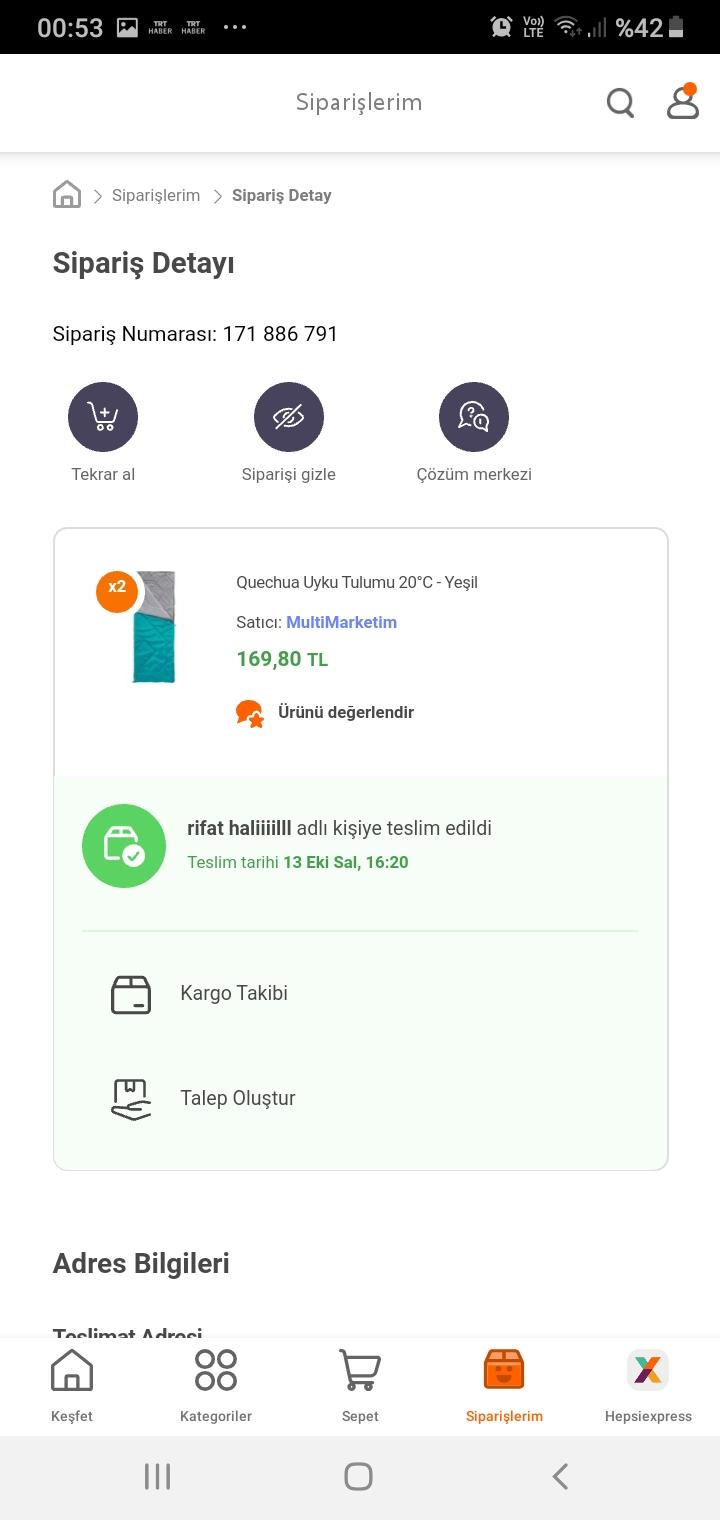This screenshot has height=1520, width=720.
Task: Switch to the Keşfet tab
Action: [72, 1386]
